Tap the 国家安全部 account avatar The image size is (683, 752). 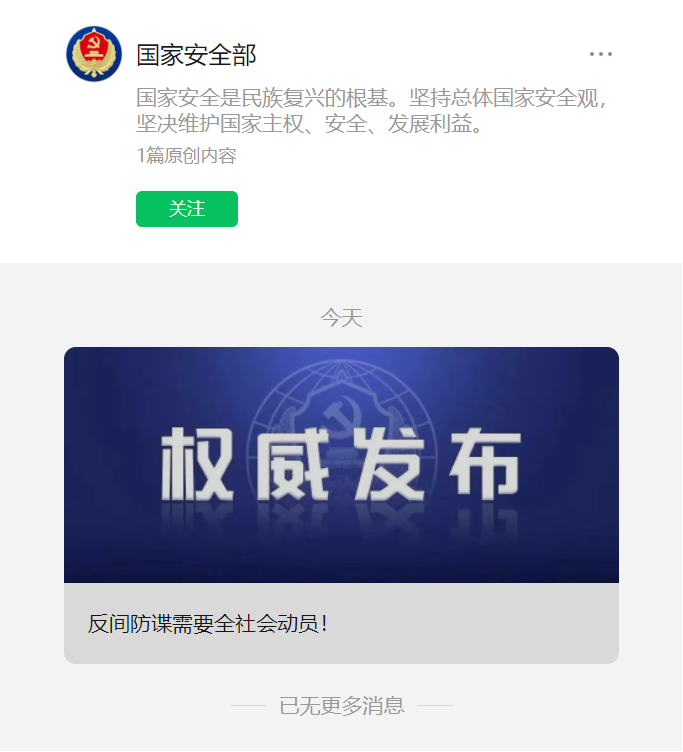94,54
